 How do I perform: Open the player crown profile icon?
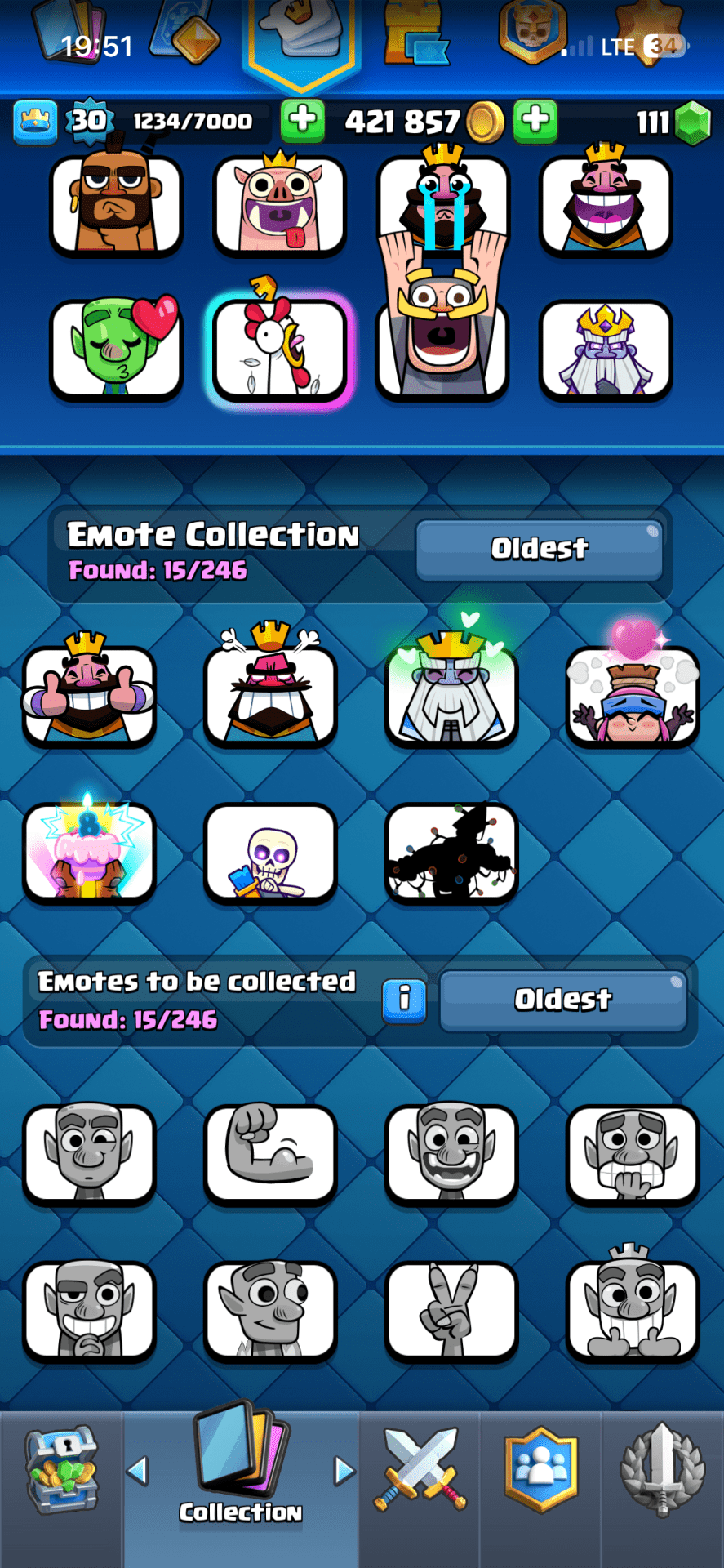[35, 121]
